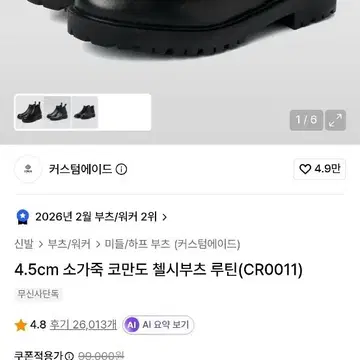Select the third boot thumbnail
Image resolution: width=360 pixels, height=360 pixels.
click(x=85, y=112)
